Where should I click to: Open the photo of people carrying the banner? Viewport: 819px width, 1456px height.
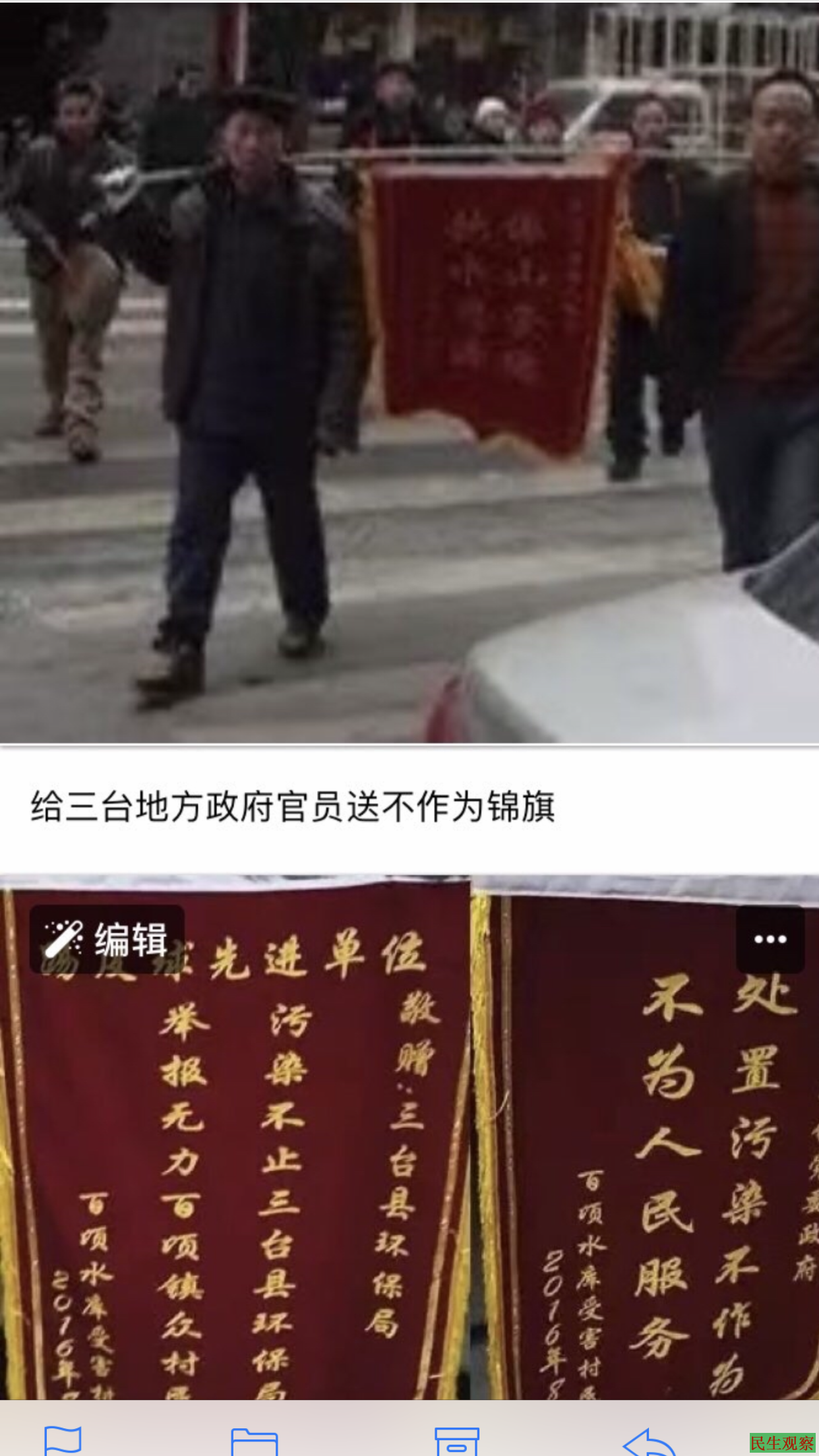(409, 373)
